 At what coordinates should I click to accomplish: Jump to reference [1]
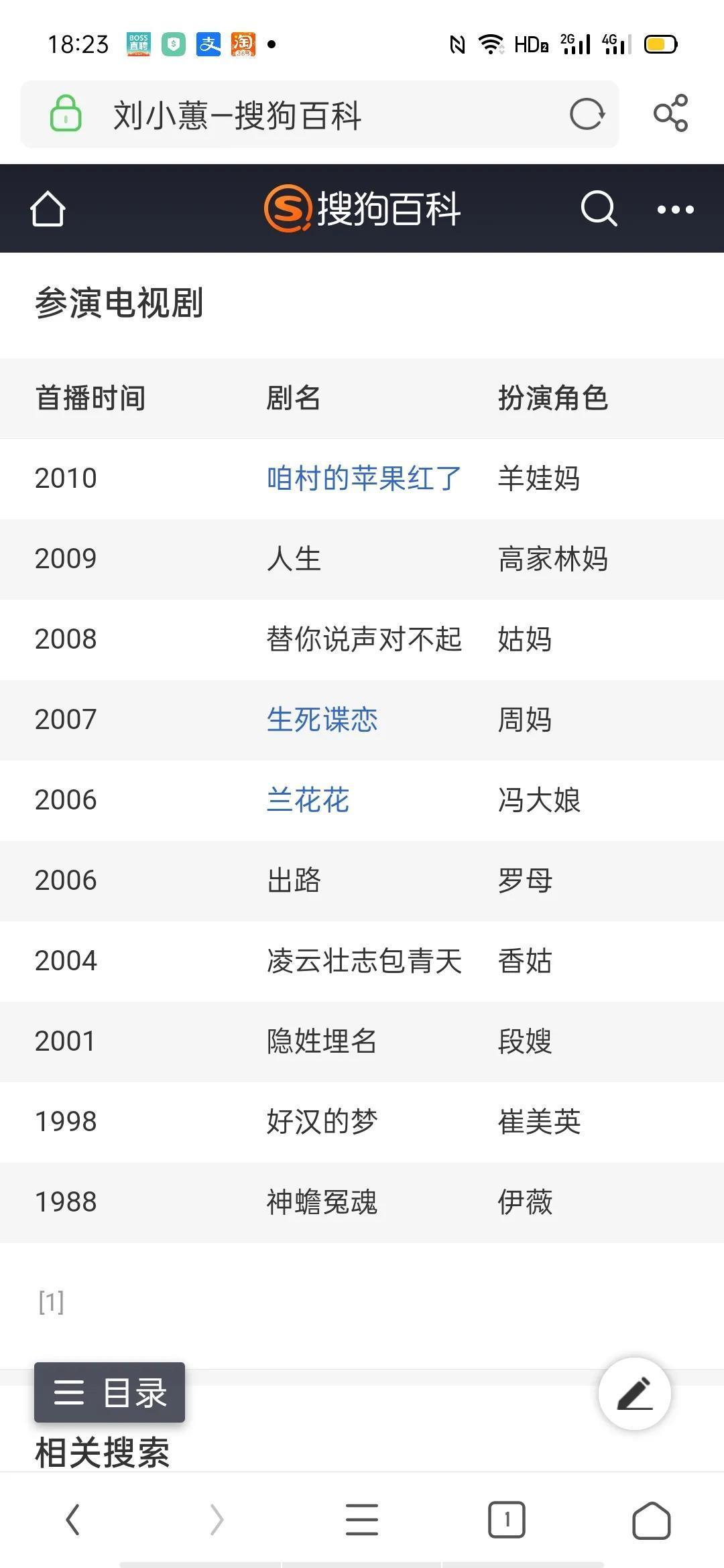pos(51,1302)
